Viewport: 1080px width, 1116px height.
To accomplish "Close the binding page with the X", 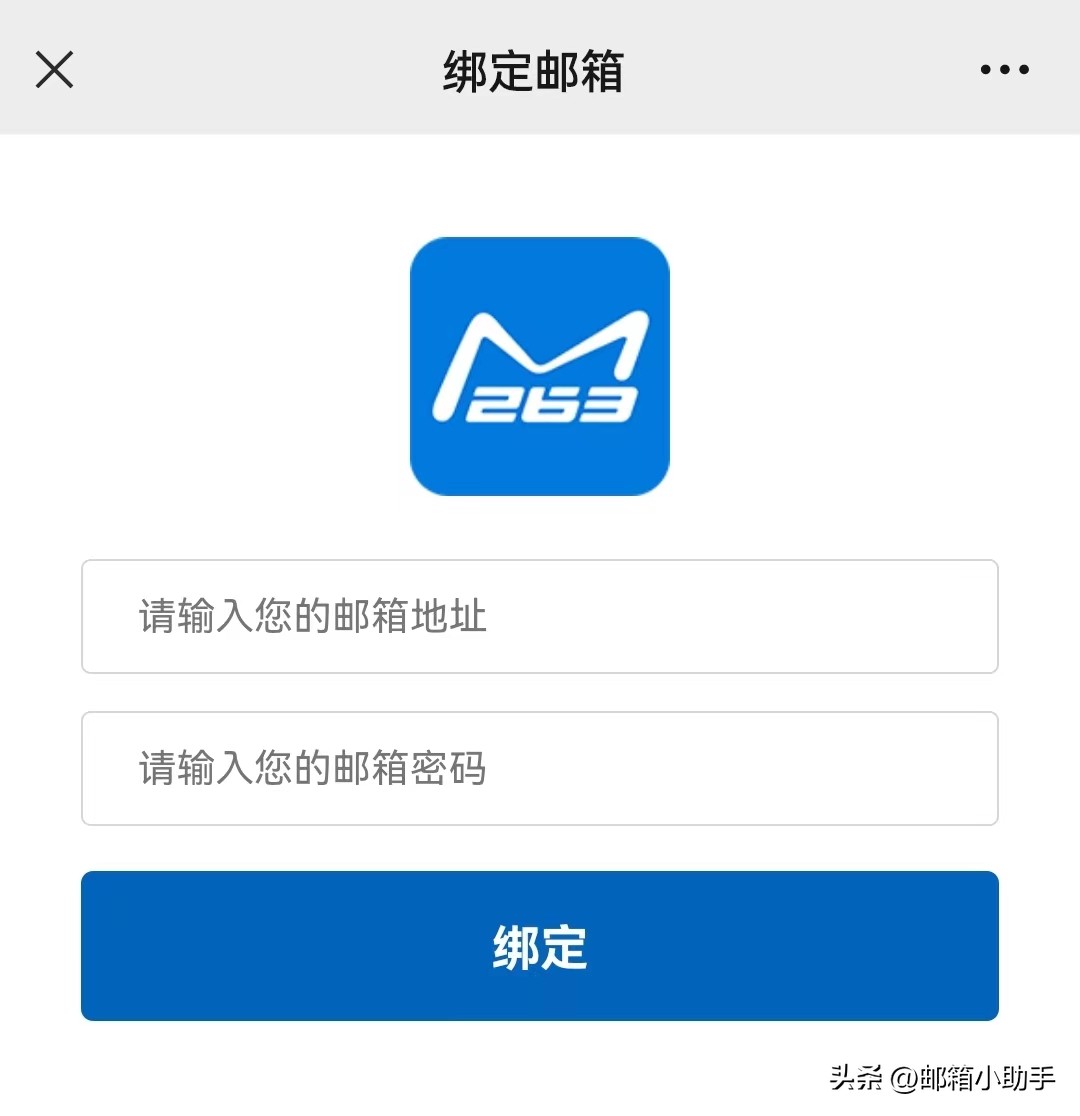I will [54, 69].
